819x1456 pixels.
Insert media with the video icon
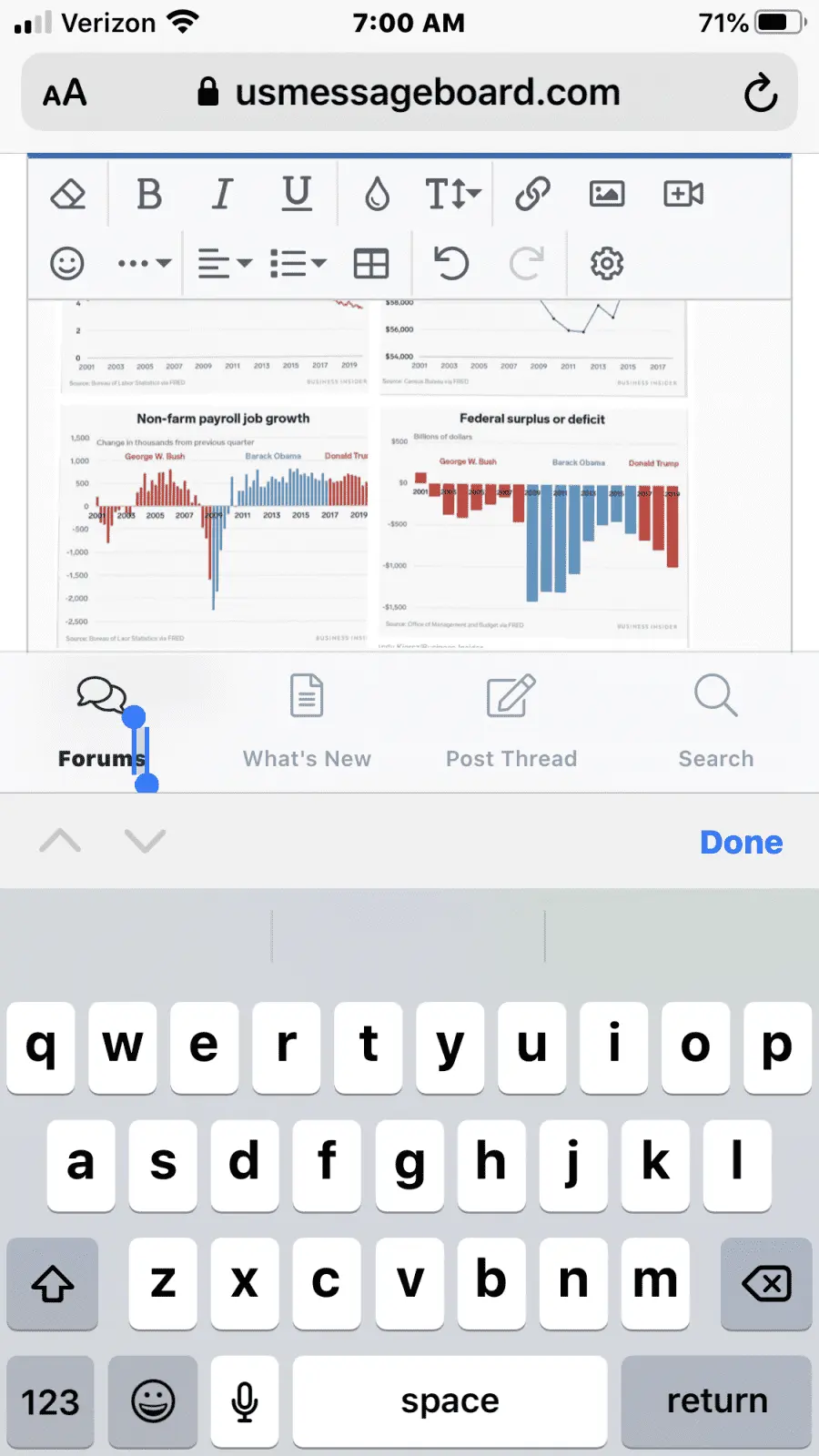coord(683,194)
